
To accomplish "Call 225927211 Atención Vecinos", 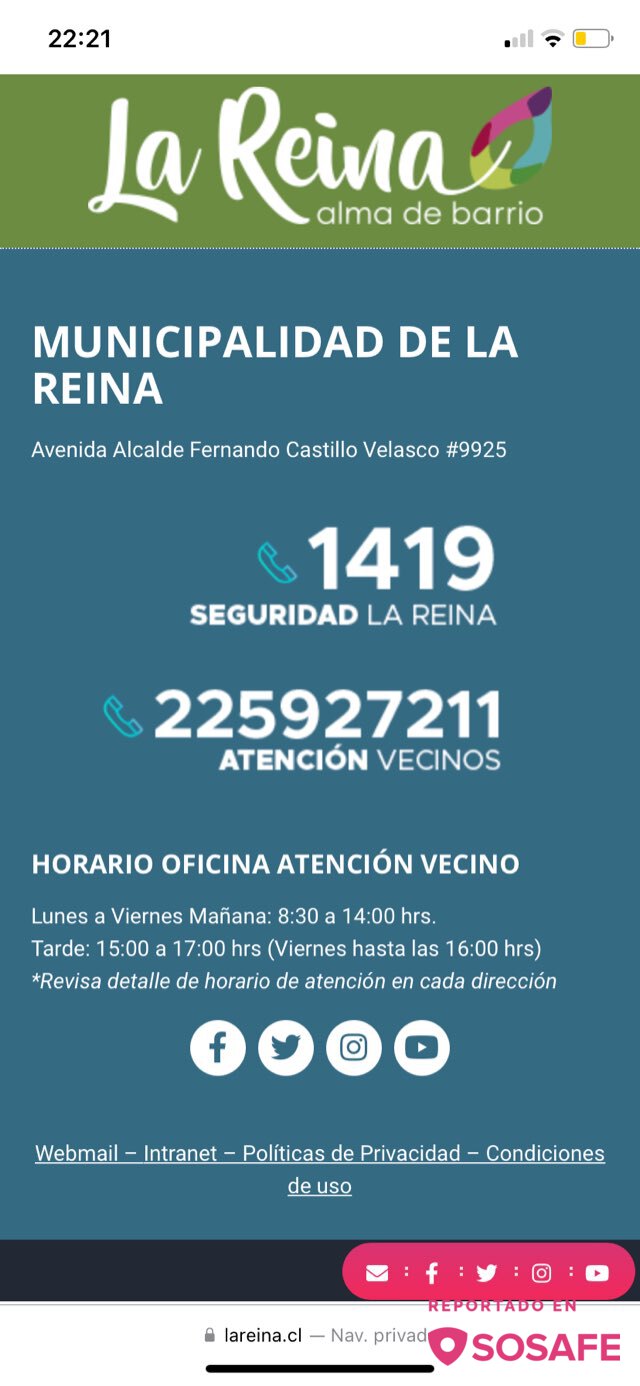I will click(x=302, y=729).
